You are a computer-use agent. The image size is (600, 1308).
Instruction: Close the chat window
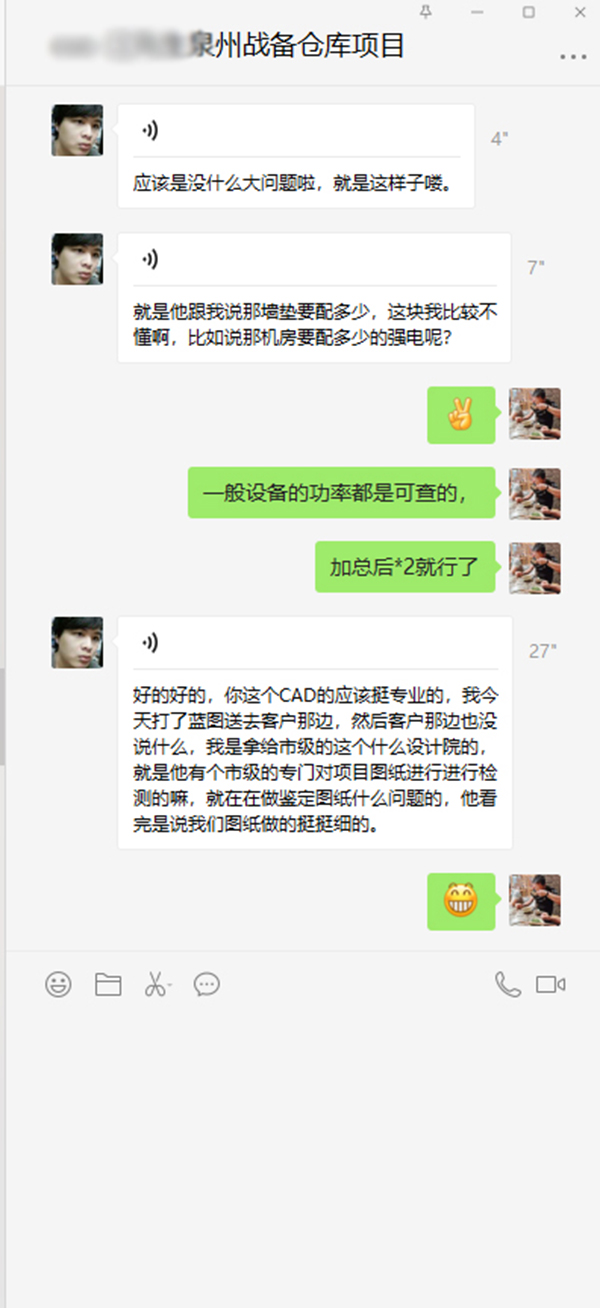(580, 12)
